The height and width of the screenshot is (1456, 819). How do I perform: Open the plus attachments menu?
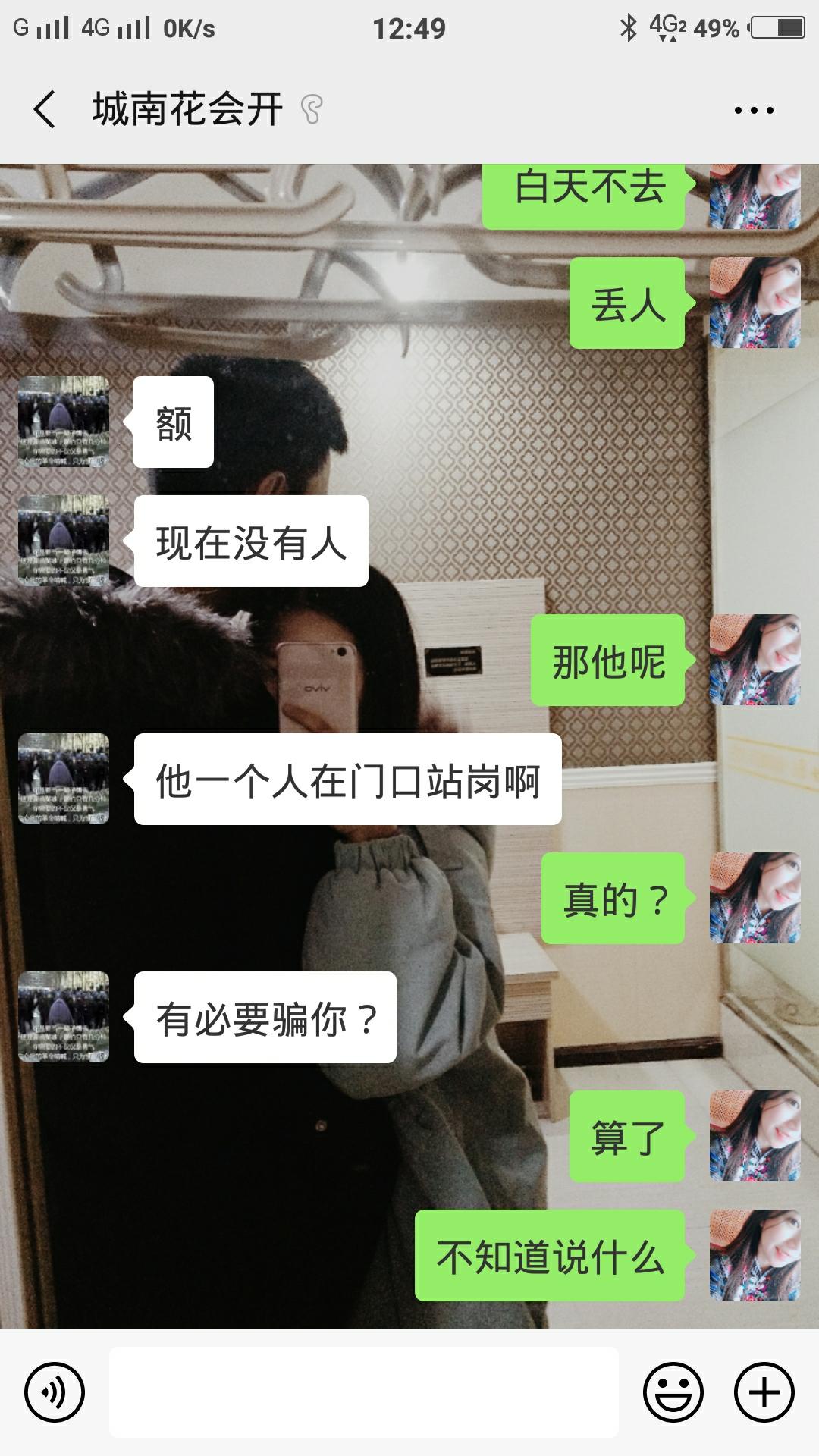764,1392
